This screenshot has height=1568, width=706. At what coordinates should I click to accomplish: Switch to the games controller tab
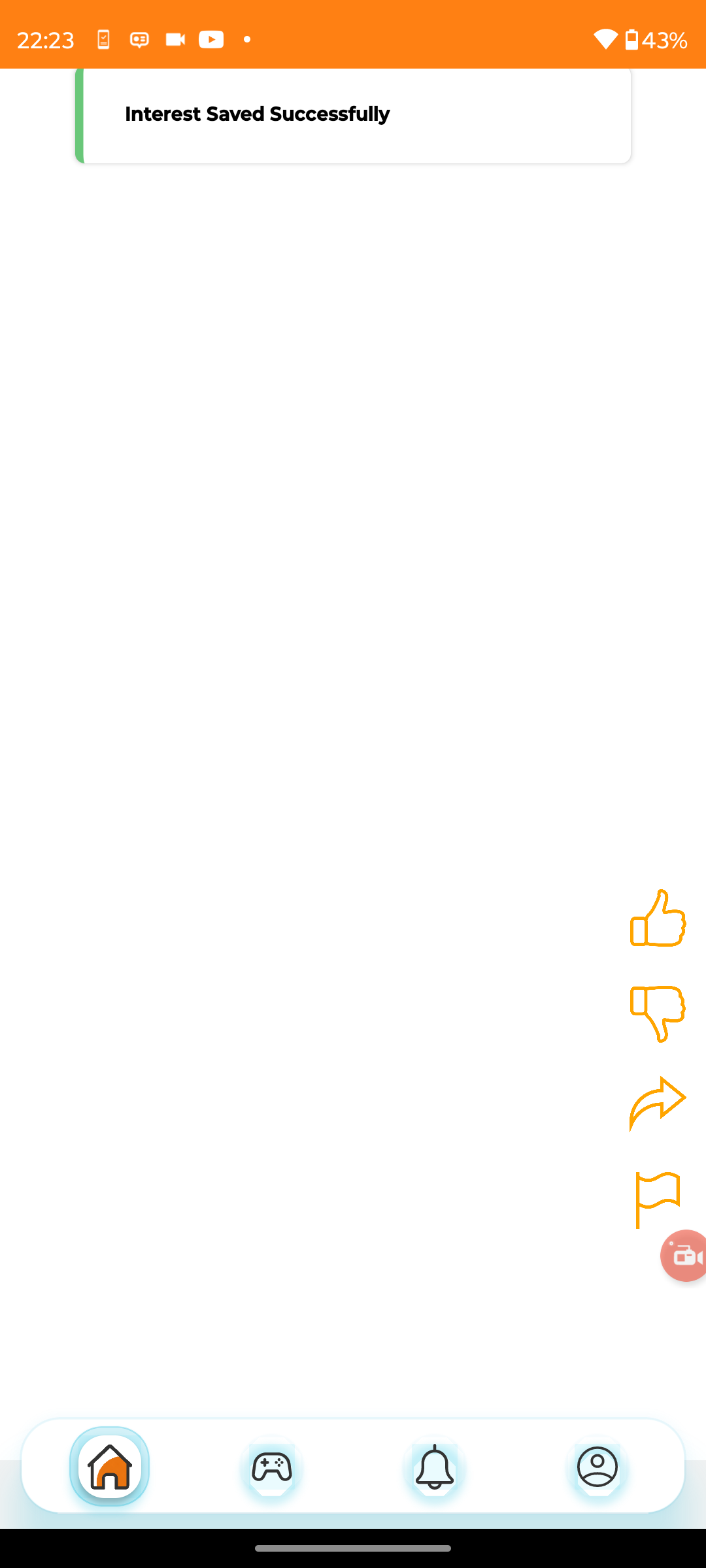pos(272,1468)
